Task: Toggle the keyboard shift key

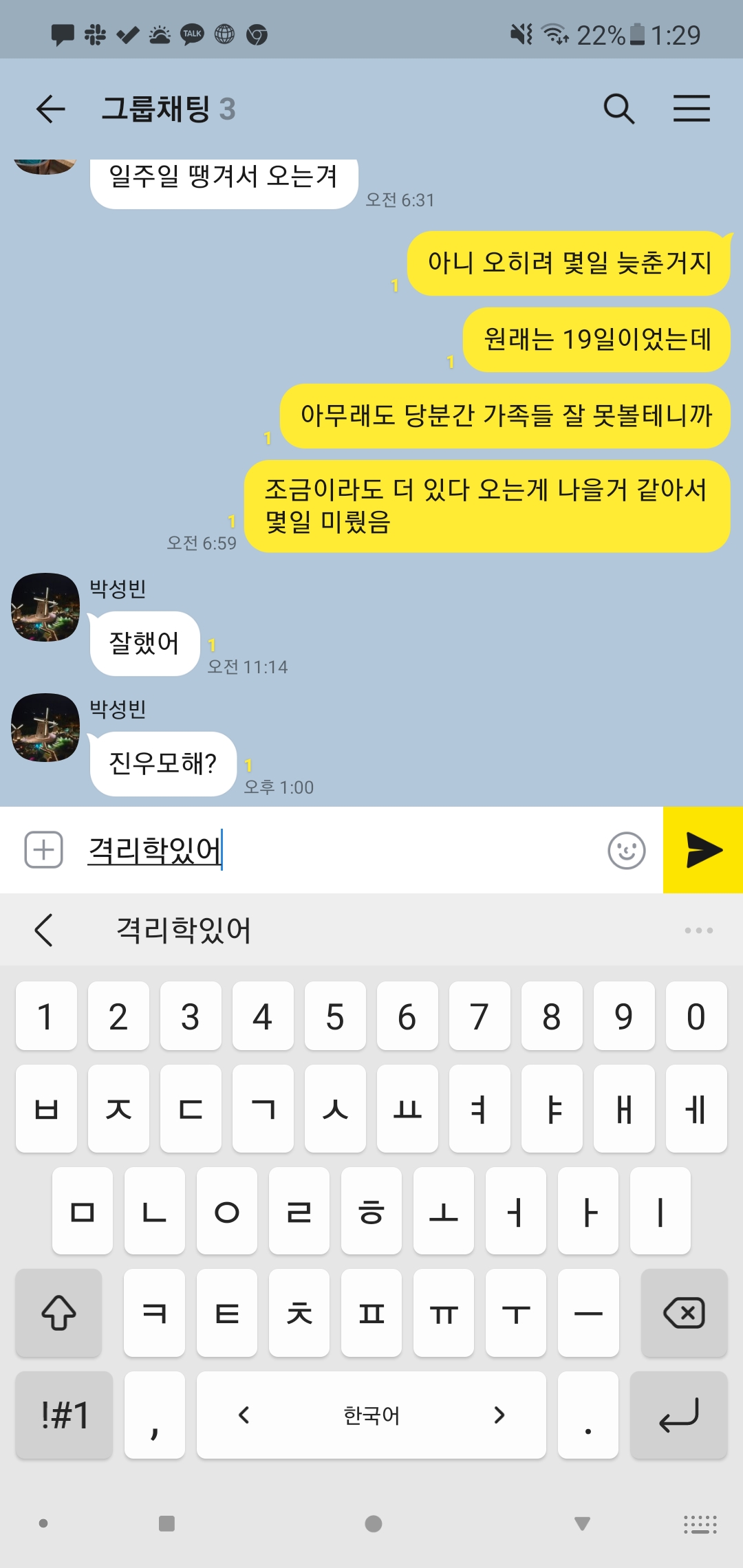Action: tap(59, 1313)
